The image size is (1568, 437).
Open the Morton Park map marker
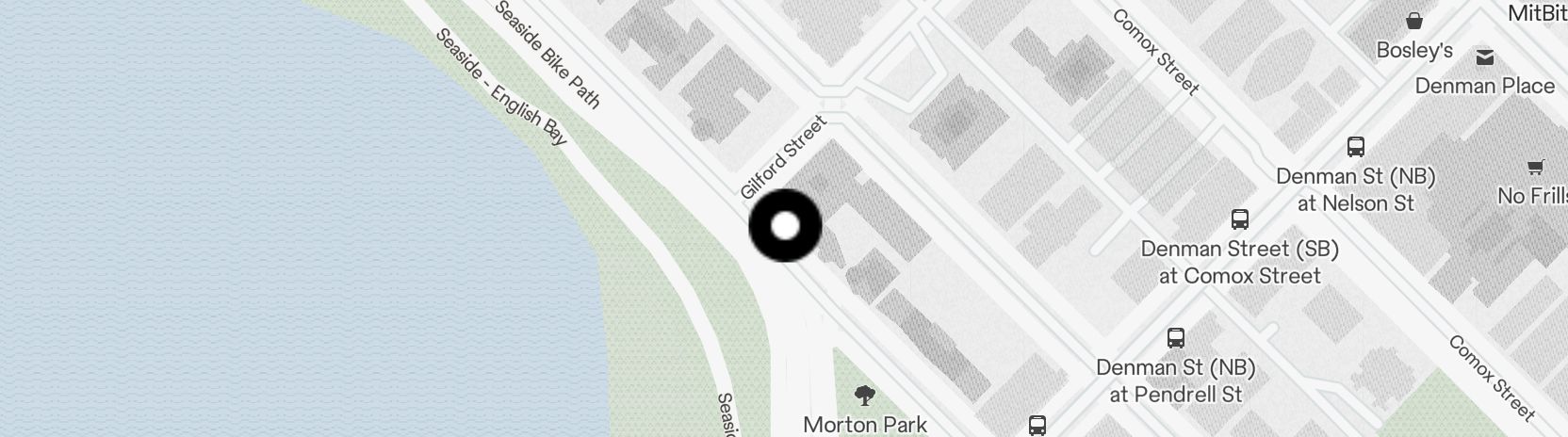pos(864,396)
